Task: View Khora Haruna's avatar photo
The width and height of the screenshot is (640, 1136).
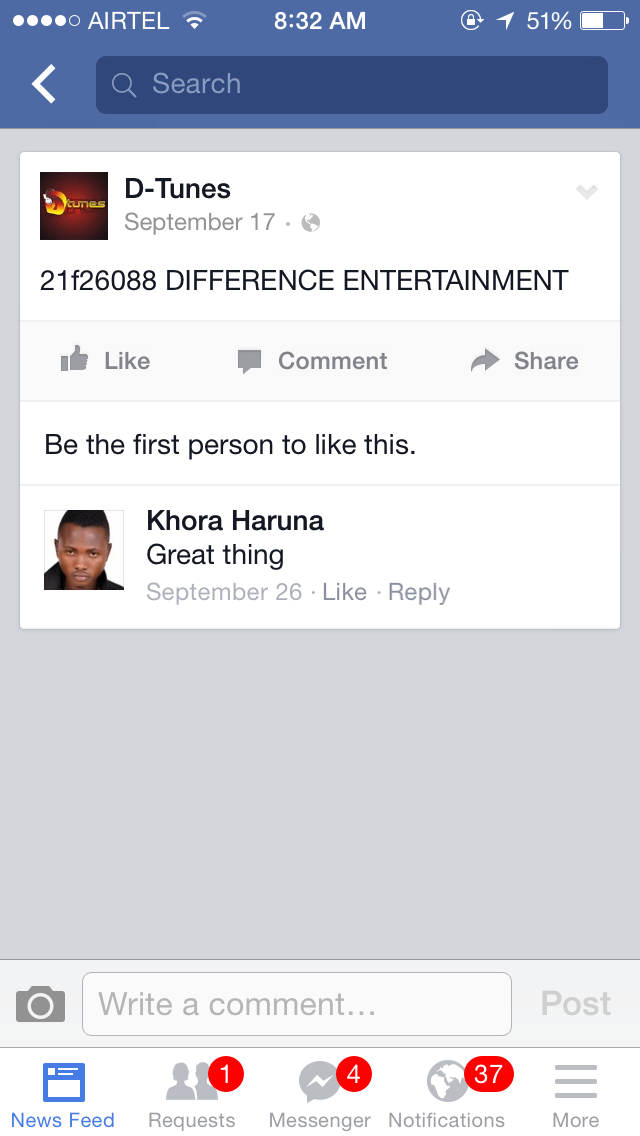Action: 84,550
